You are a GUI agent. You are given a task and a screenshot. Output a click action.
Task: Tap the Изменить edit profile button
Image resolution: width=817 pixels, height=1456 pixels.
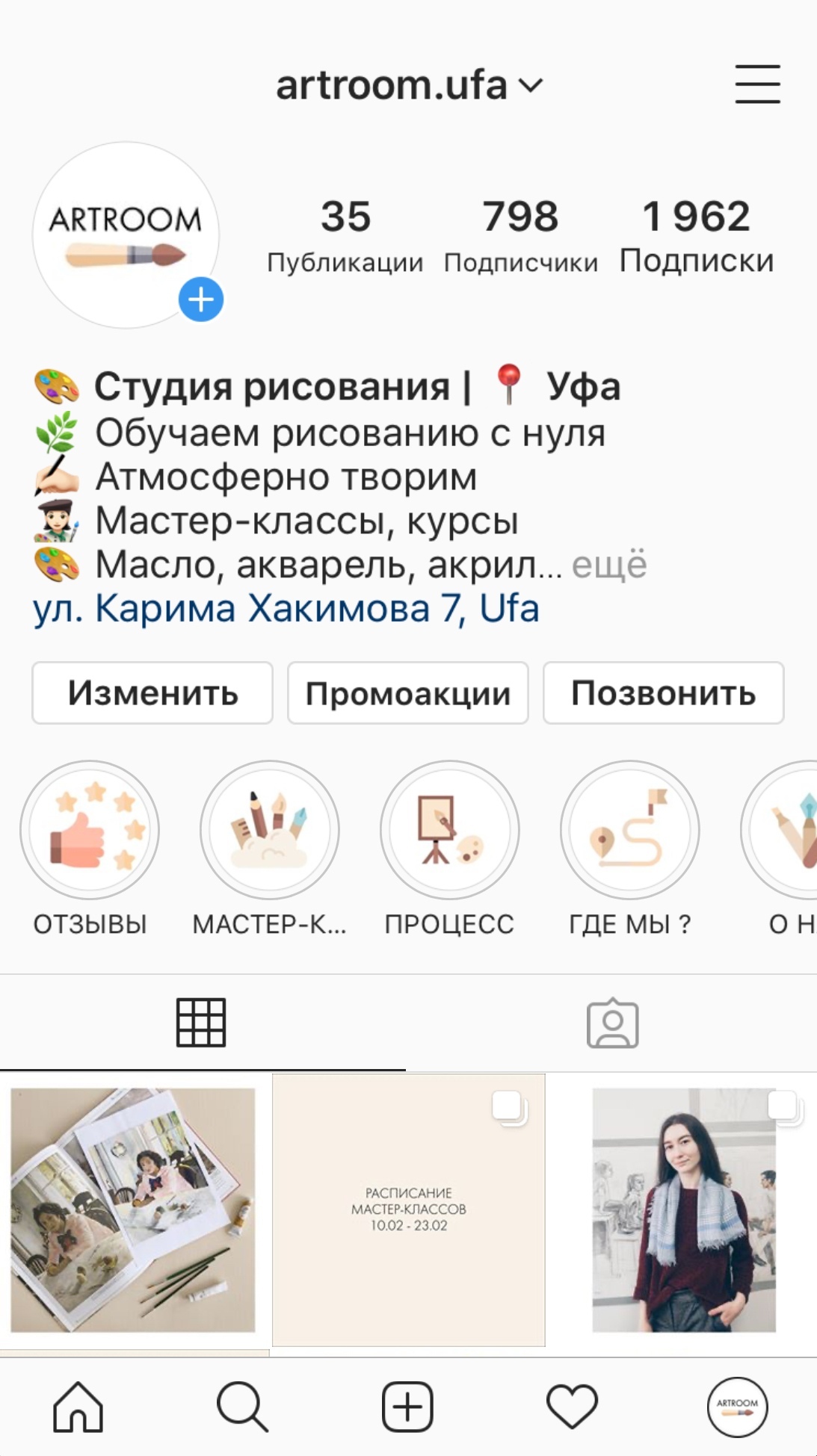coord(152,693)
